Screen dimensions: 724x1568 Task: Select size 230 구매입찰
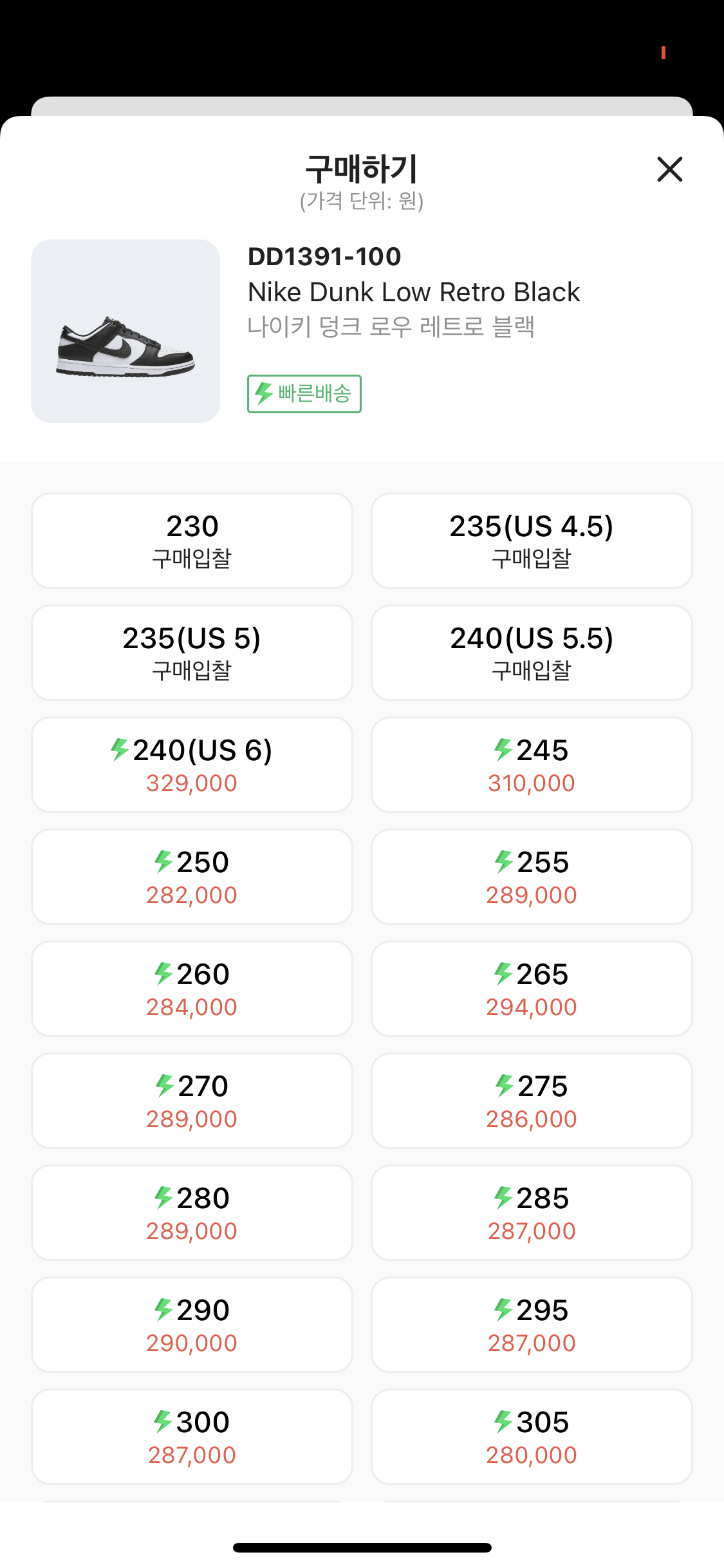pyautogui.click(x=192, y=541)
